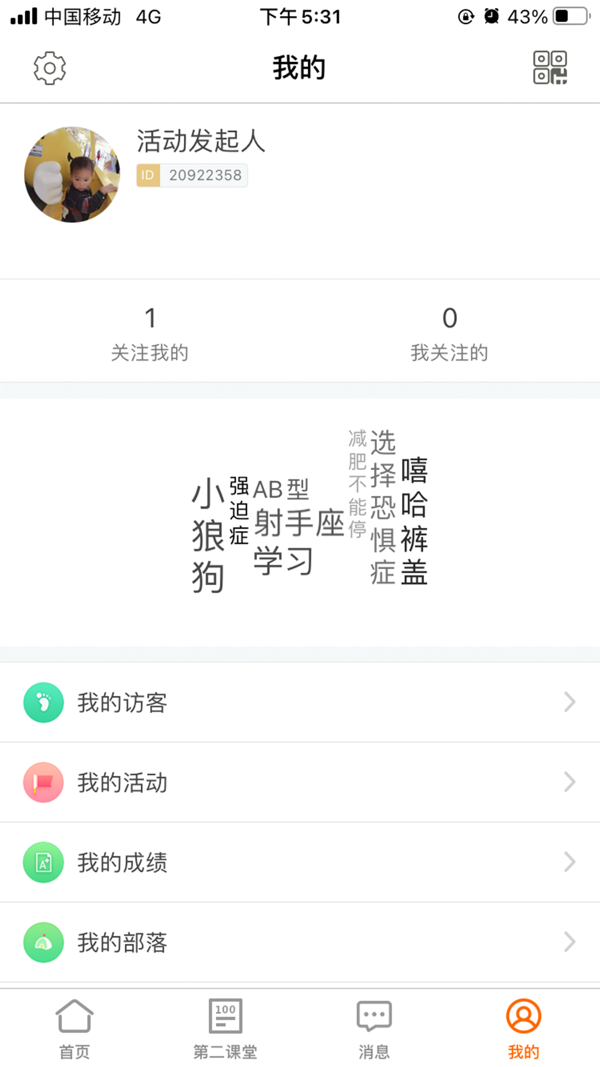The width and height of the screenshot is (600, 1067).
Task: Open 我的成绩 row
Action: click(x=300, y=862)
